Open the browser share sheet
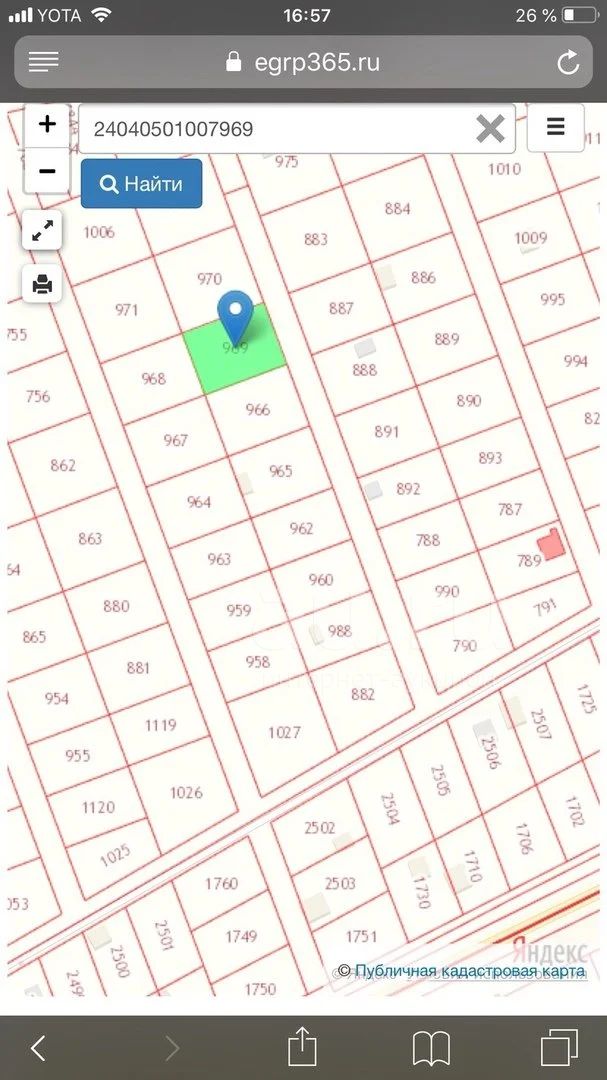The image size is (607, 1080). [302, 1048]
